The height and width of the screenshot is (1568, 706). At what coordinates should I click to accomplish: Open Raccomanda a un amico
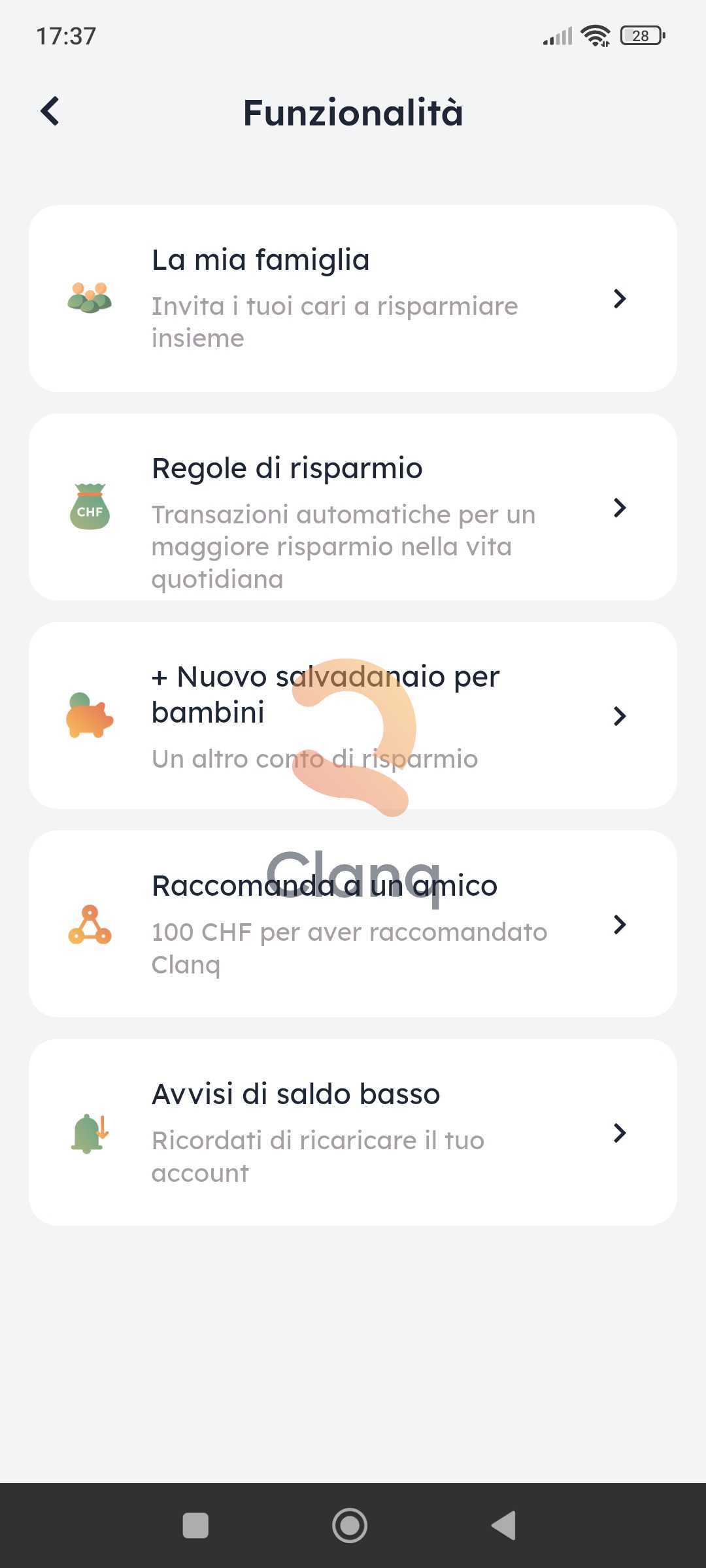(x=353, y=924)
